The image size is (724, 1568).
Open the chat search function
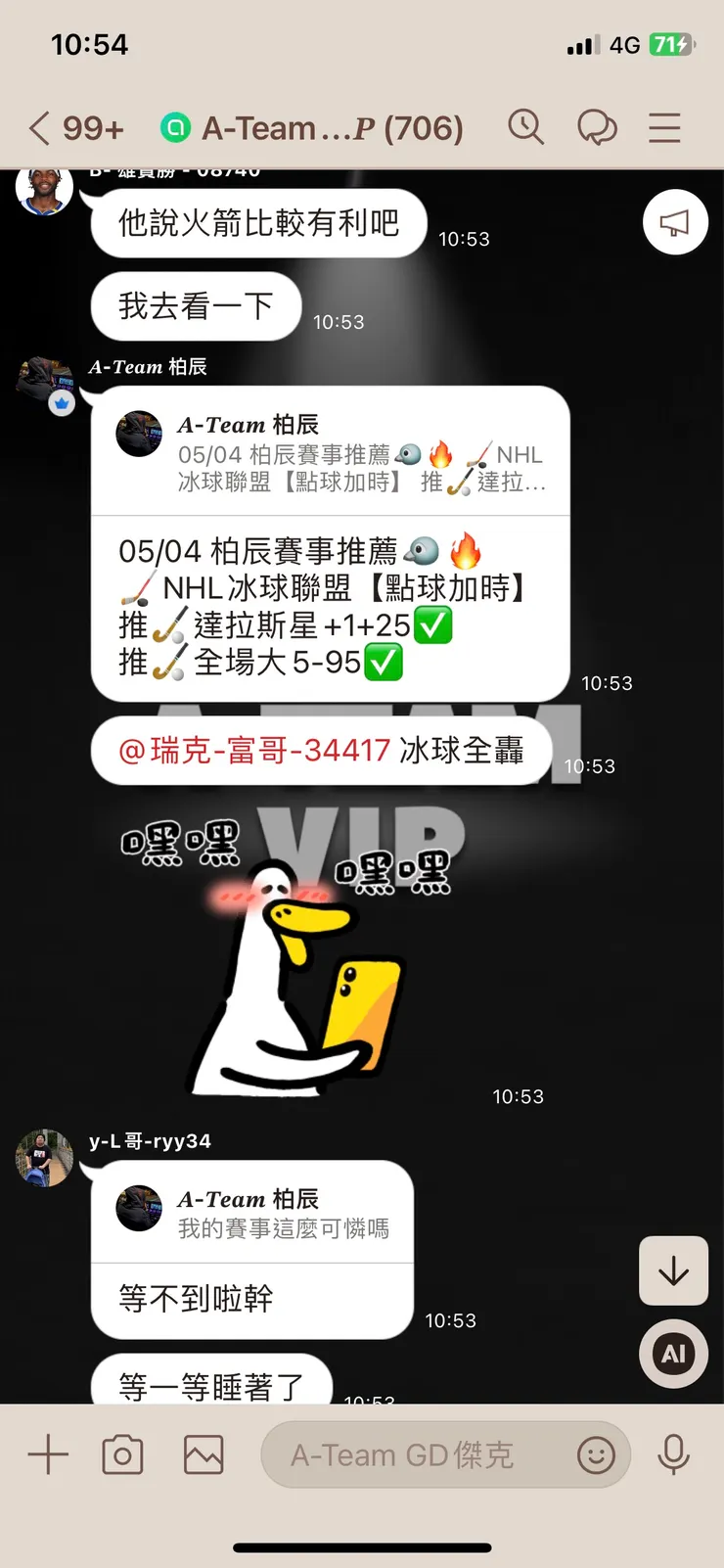tap(526, 127)
